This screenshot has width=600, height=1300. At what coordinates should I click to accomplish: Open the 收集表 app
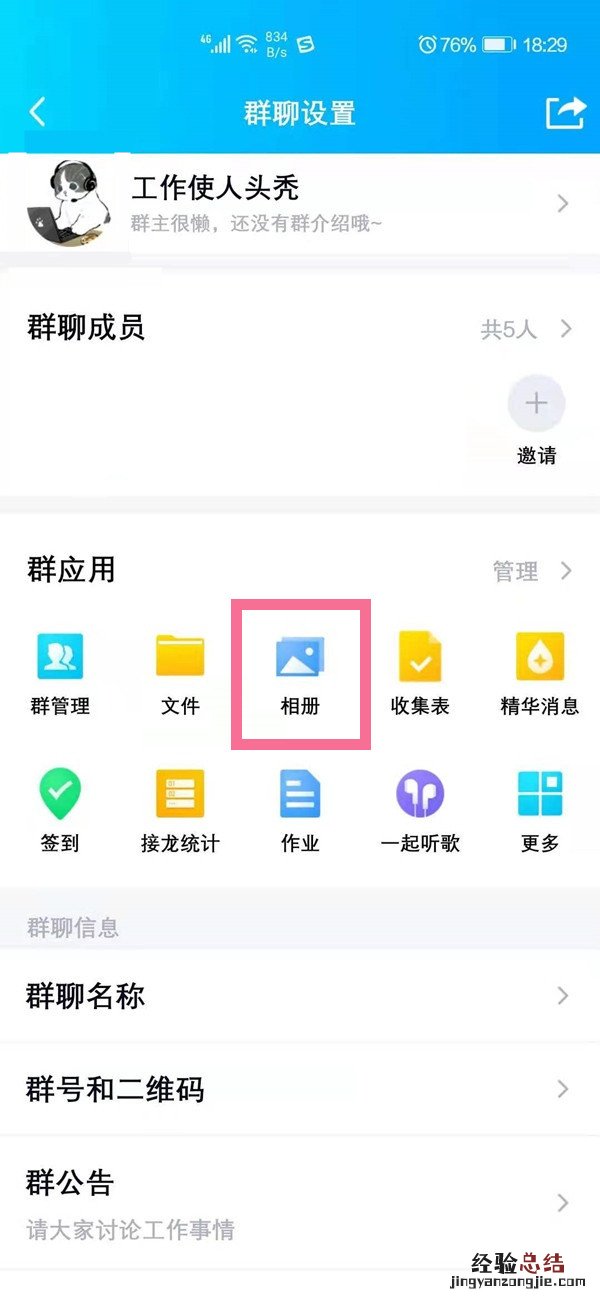(x=420, y=674)
